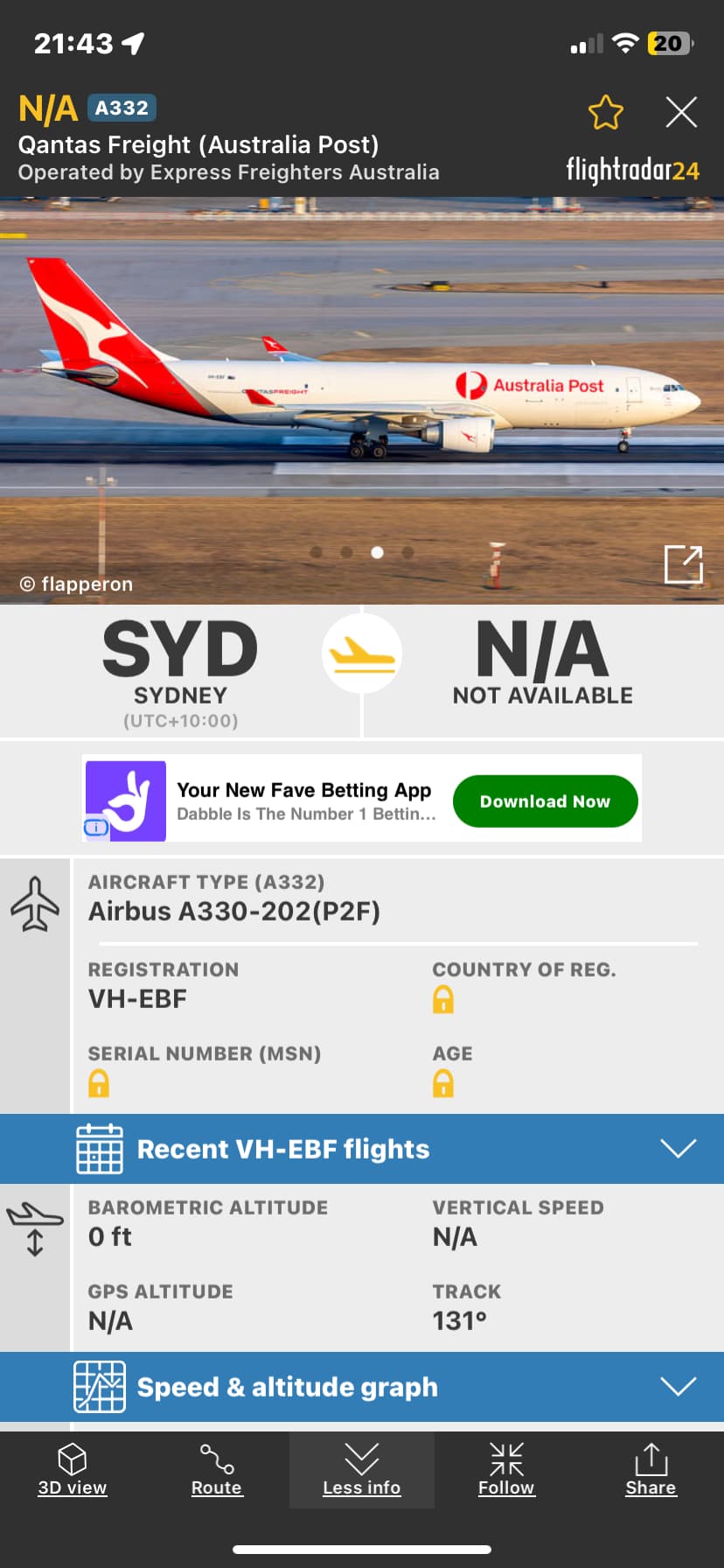Share this flight
This screenshot has width=724, height=1568.
click(651, 1470)
